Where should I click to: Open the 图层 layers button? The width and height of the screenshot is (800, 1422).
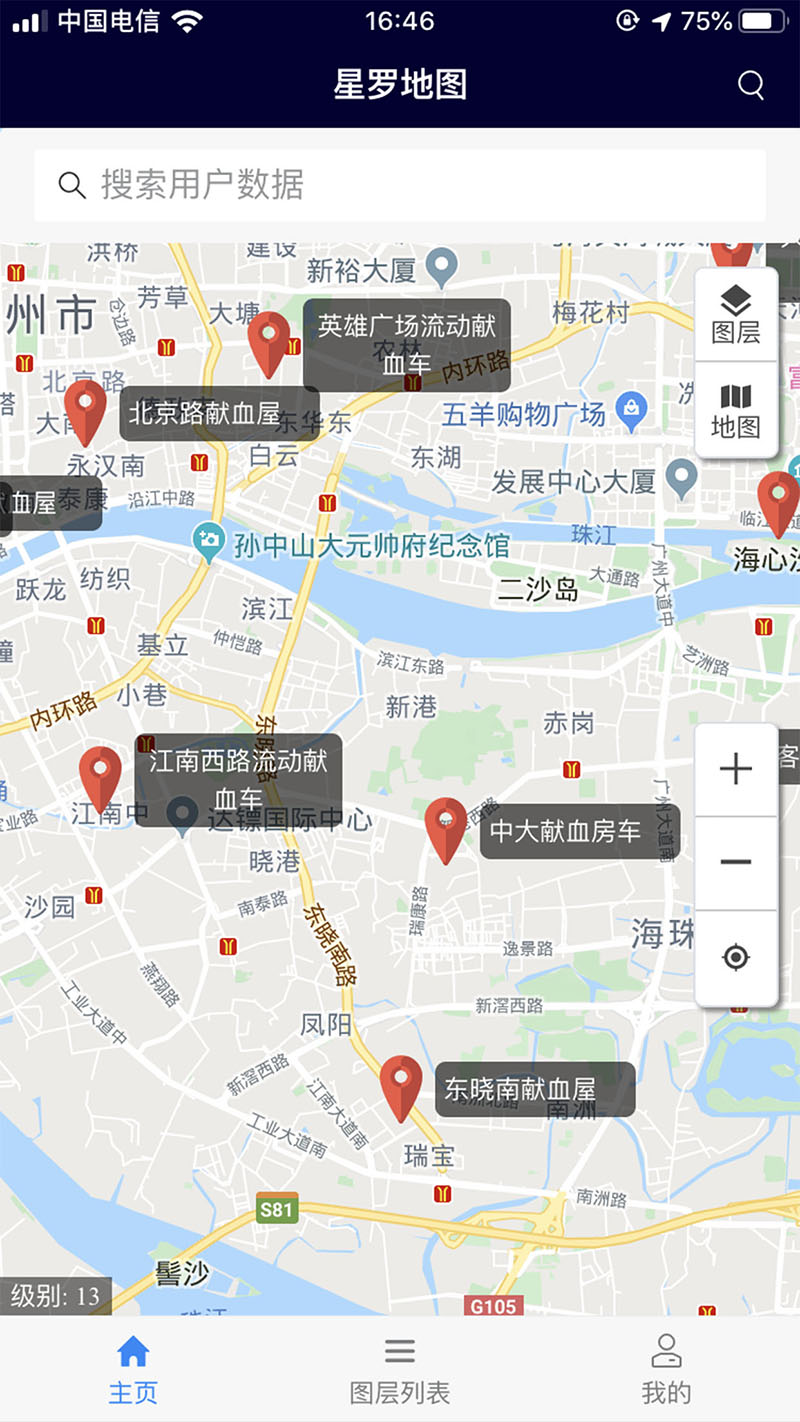coord(736,314)
